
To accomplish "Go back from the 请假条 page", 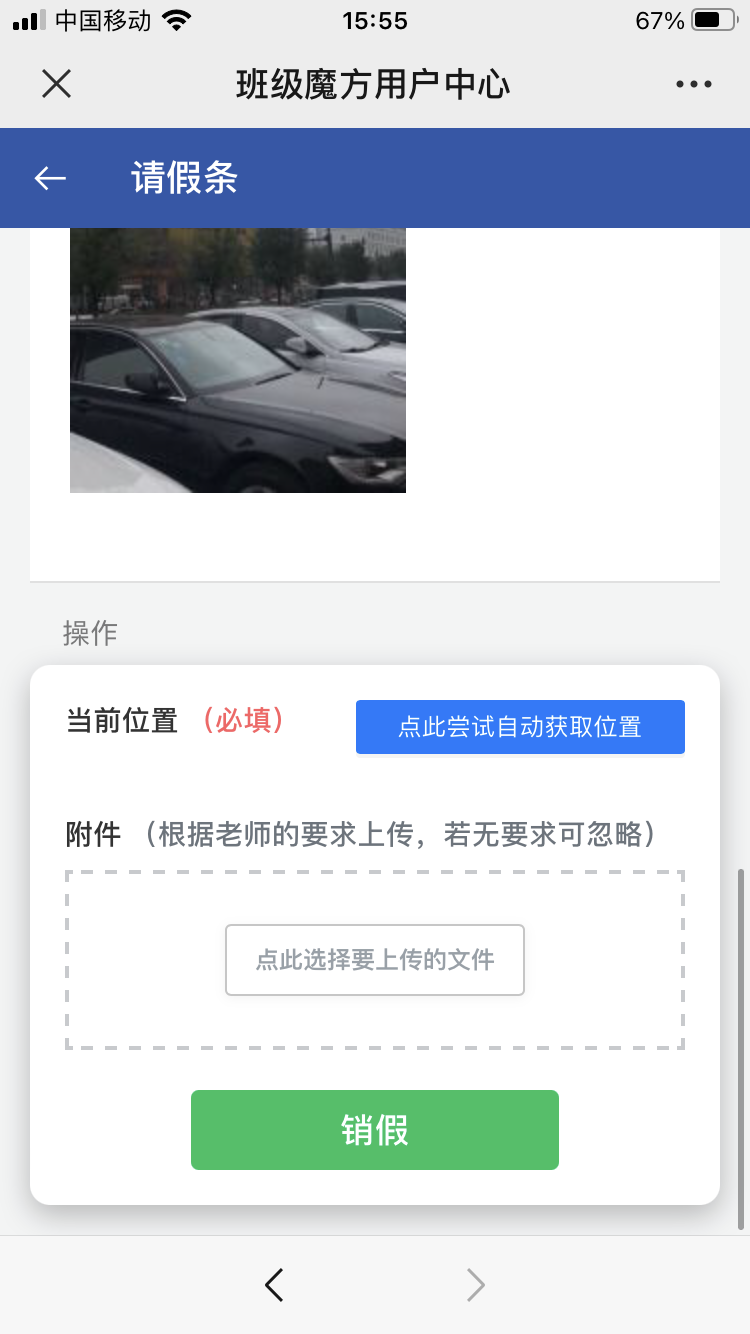I will [x=50, y=178].
